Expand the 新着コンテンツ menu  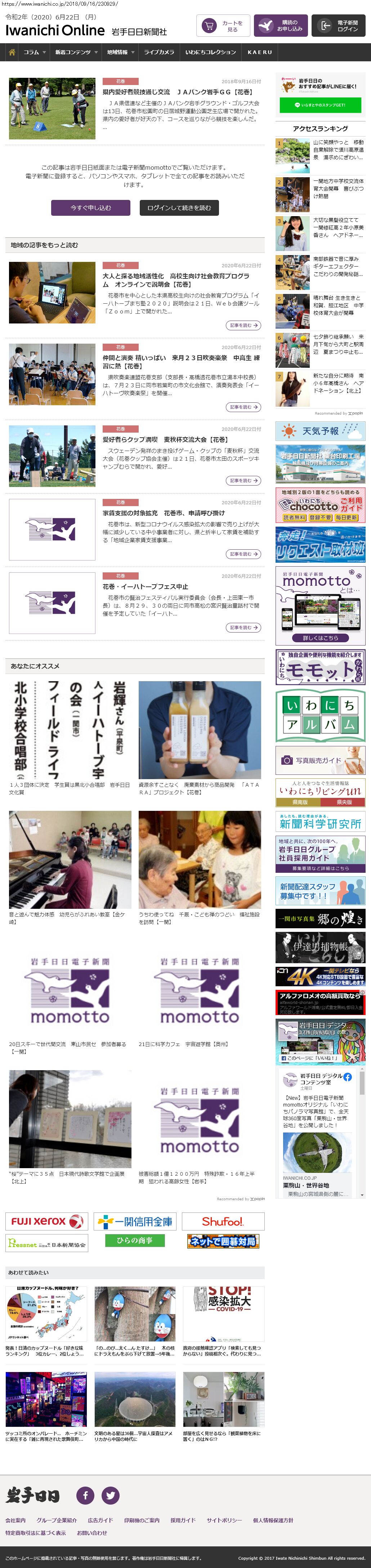(x=75, y=52)
